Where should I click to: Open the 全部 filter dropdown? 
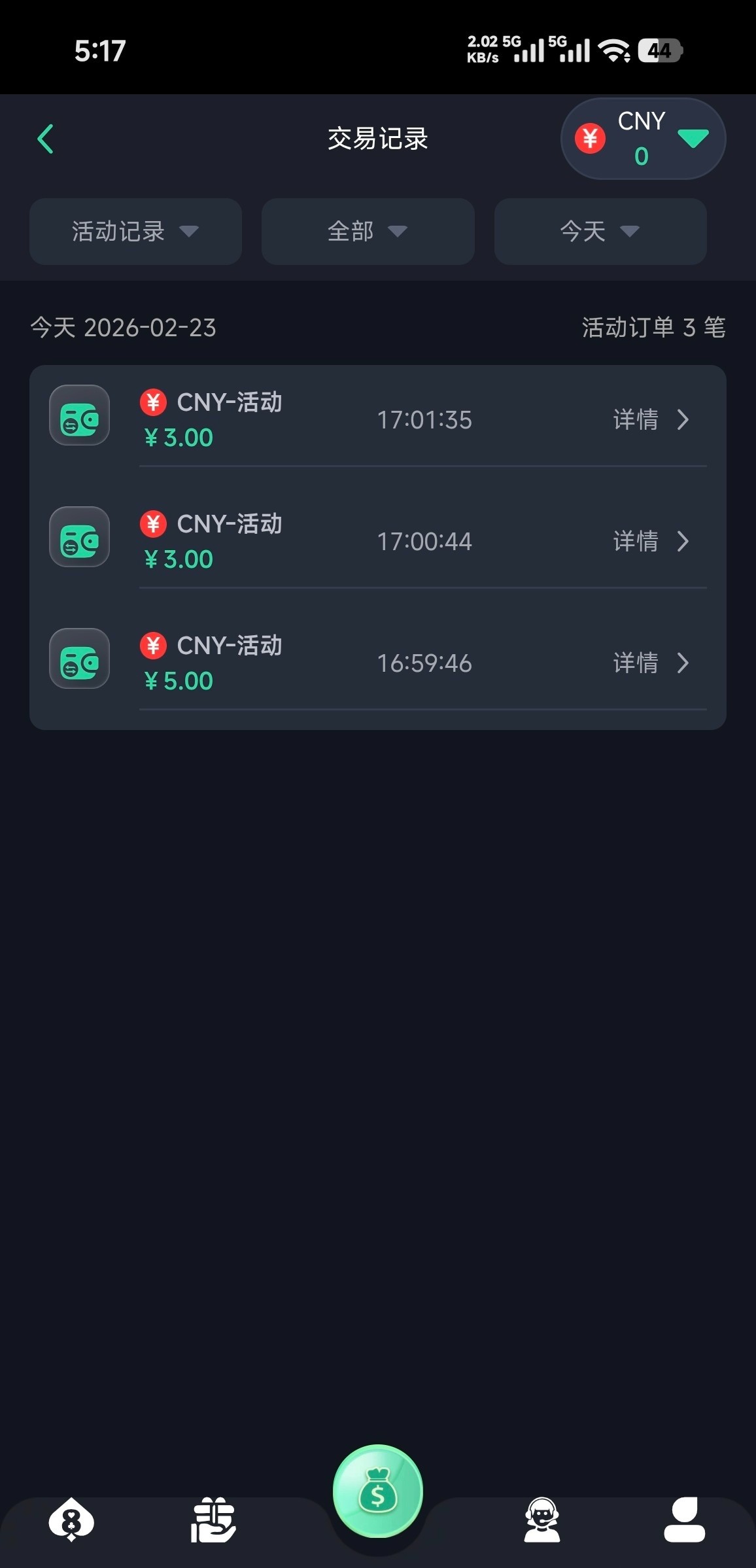pyautogui.click(x=368, y=232)
